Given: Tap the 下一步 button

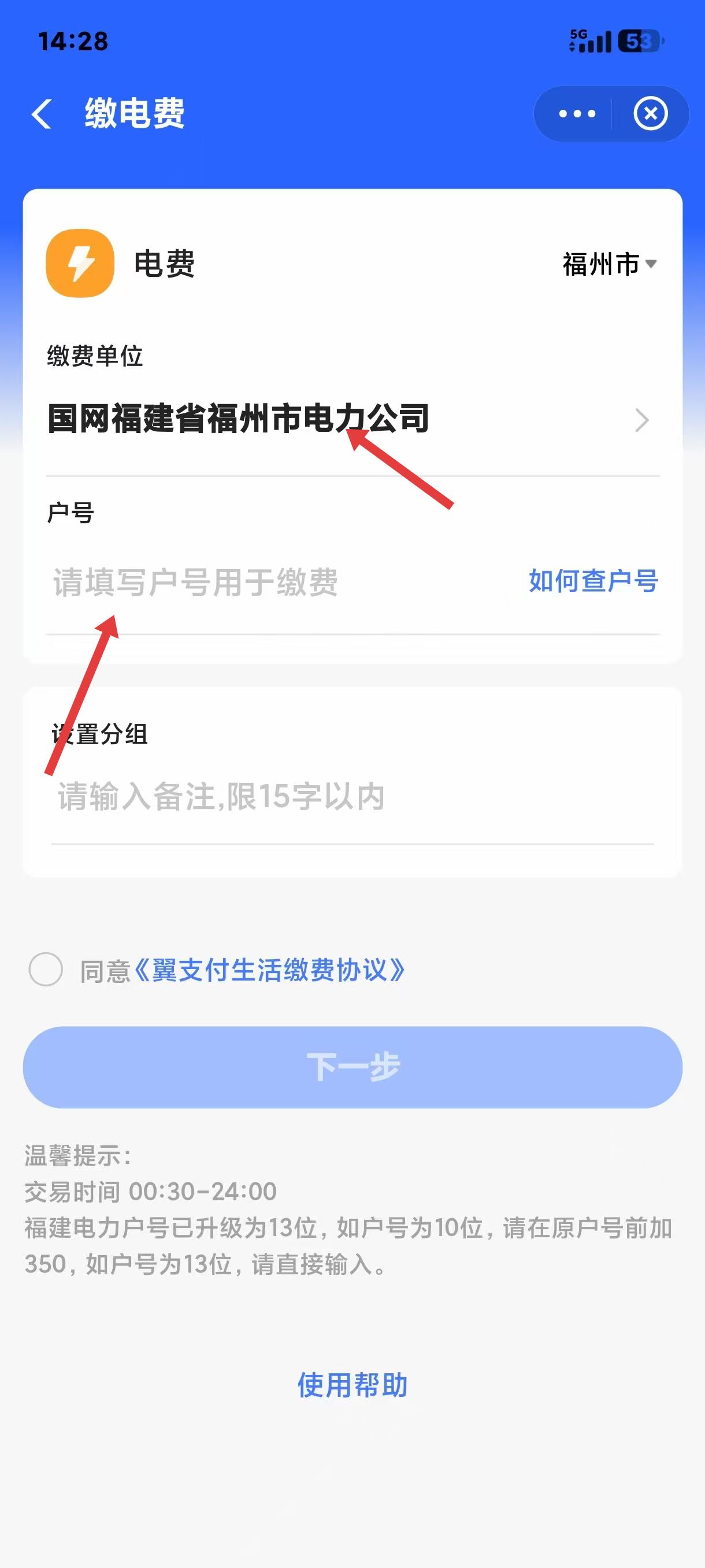Looking at the screenshot, I should pyautogui.click(x=353, y=1067).
